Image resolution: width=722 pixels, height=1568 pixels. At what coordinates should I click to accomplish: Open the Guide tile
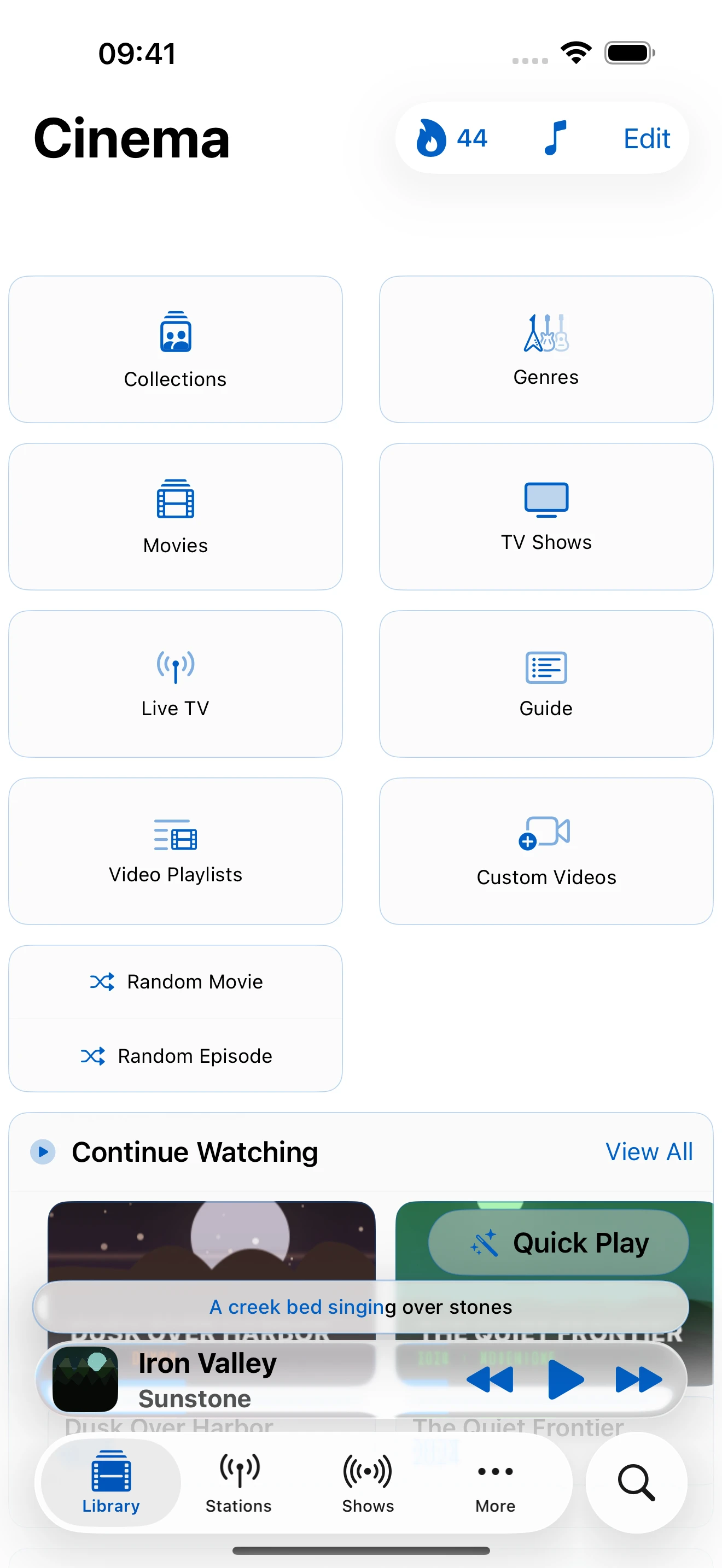[x=546, y=684]
